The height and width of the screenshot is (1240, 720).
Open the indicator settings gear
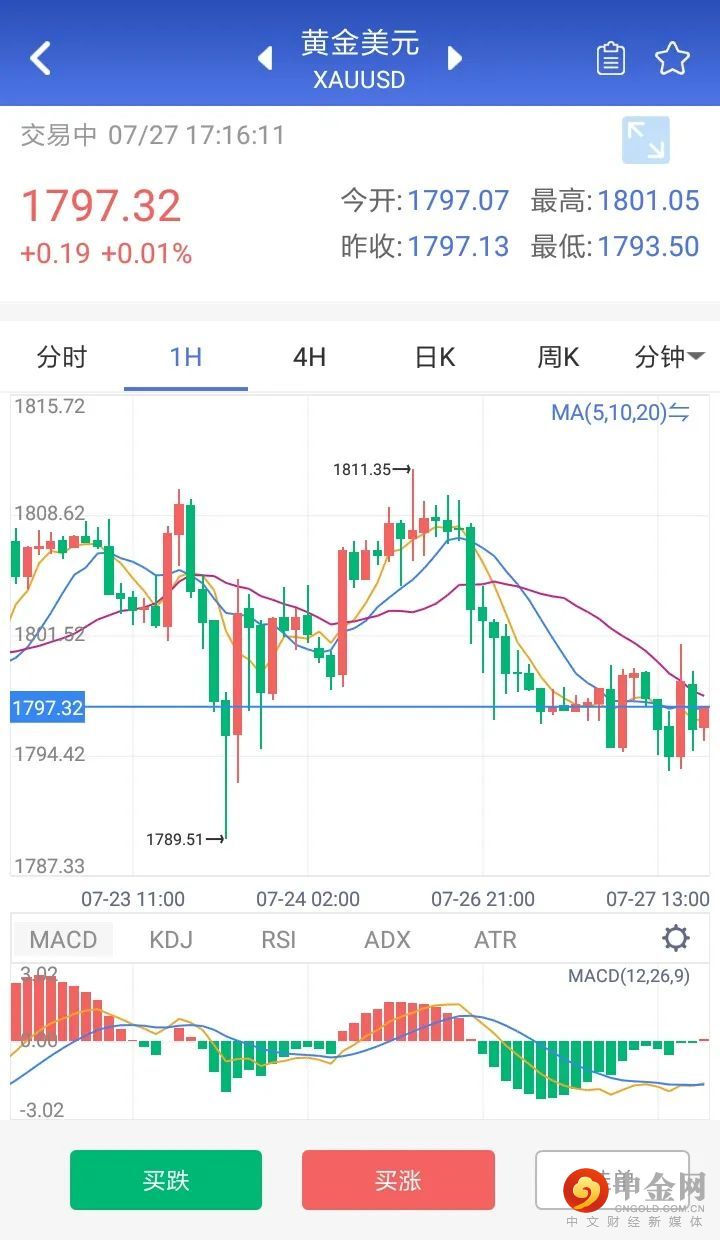[x=676, y=939]
